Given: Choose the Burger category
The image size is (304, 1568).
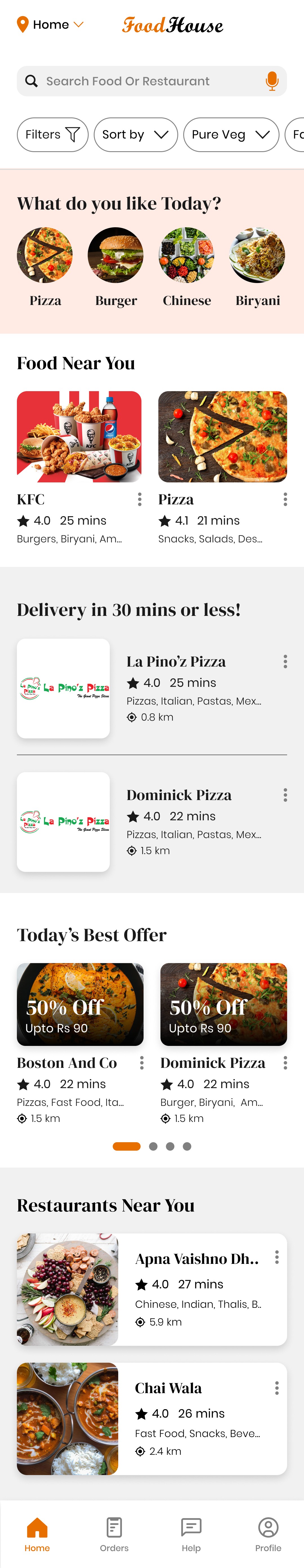Looking at the screenshot, I should pos(115,256).
